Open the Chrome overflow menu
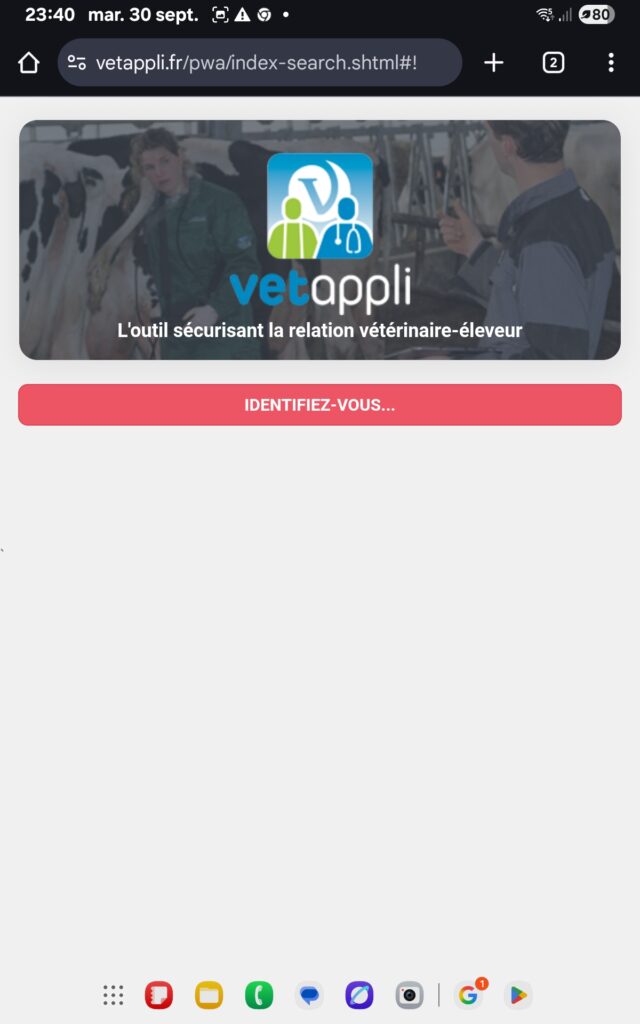 pos(611,63)
